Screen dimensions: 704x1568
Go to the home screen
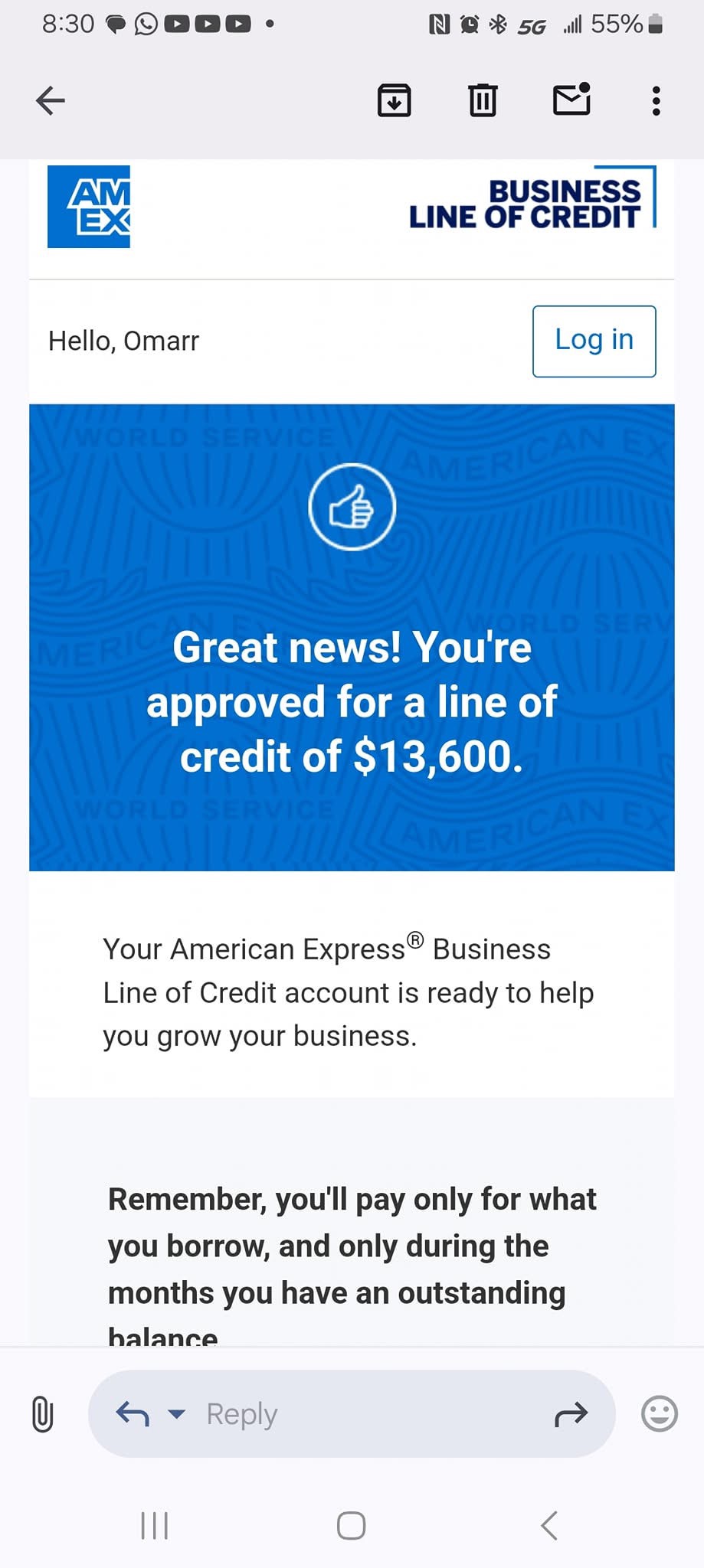point(352,1525)
